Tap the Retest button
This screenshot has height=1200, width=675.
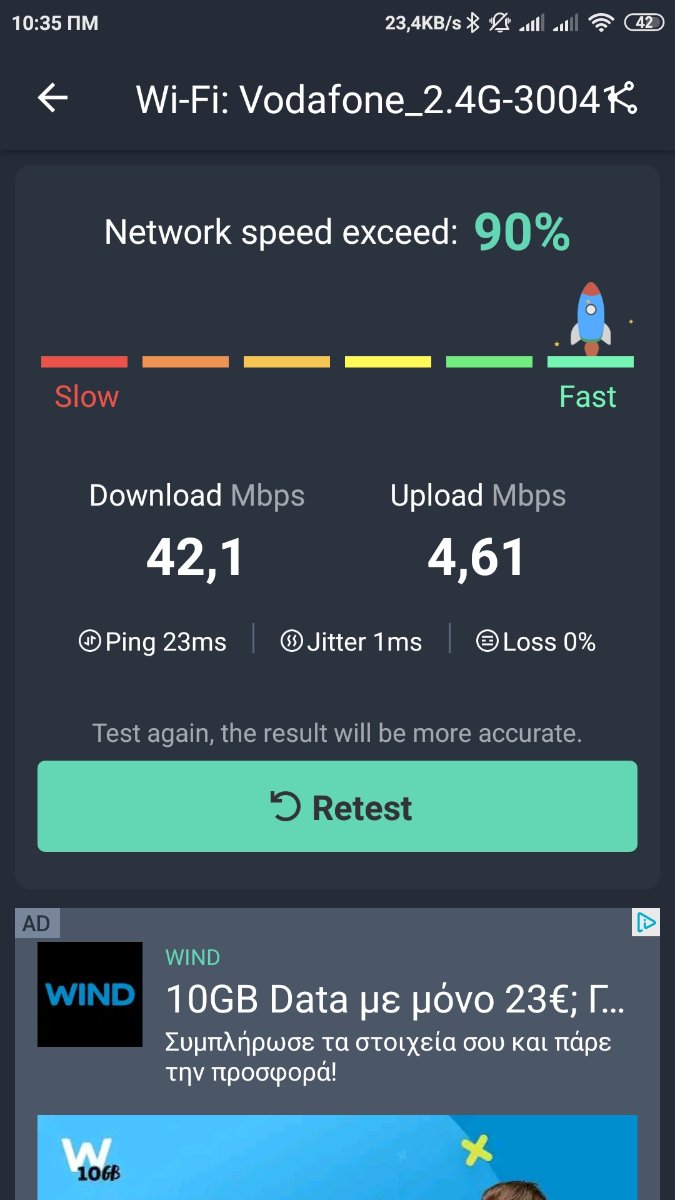click(337, 807)
